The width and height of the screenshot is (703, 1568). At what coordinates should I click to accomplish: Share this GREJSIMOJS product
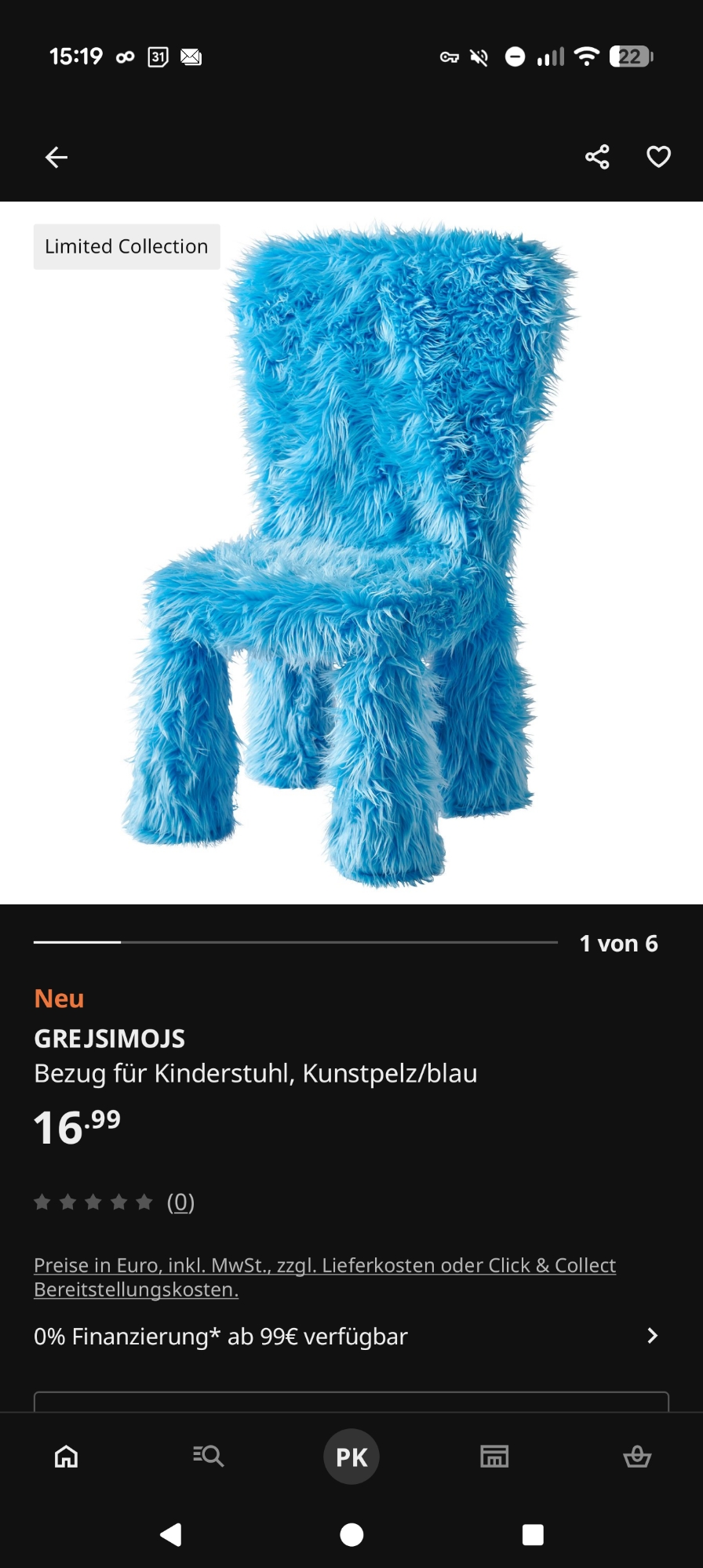point(597,157)
